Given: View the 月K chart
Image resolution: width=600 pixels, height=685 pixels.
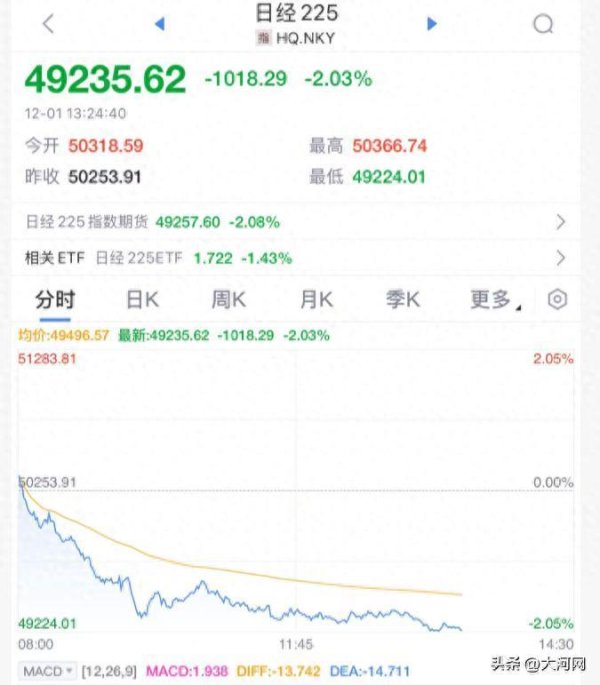Looking at the screenshot, I should (316, 300).
